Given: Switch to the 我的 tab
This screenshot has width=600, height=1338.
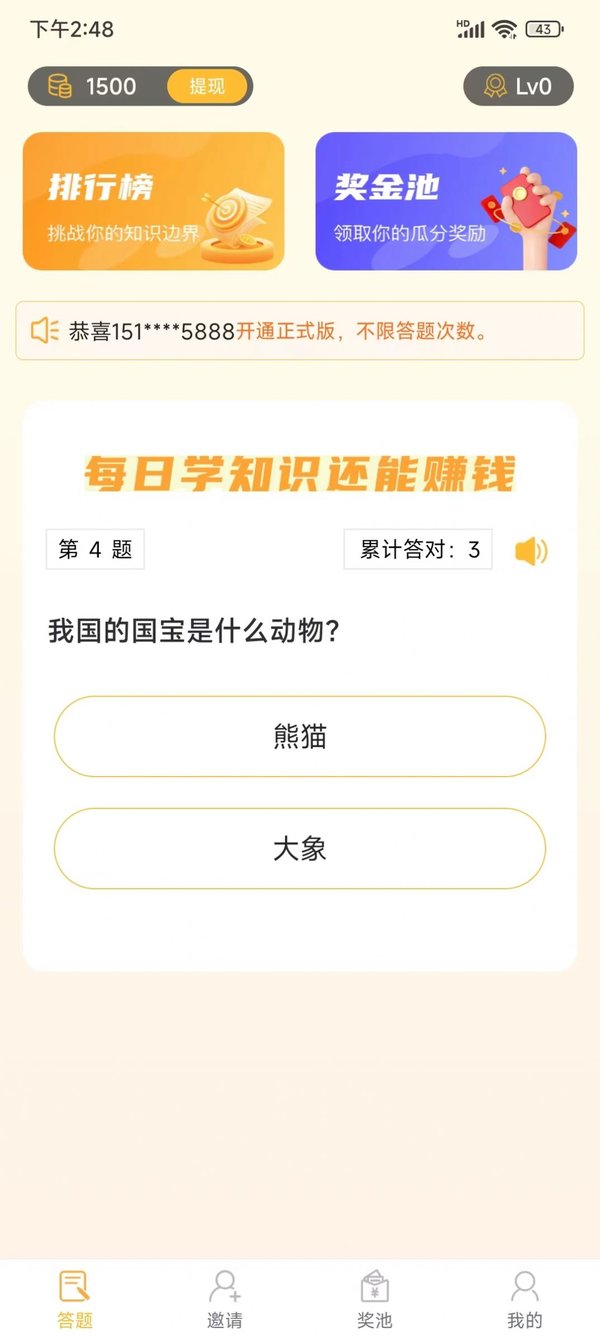Looking at the screenshot, I should (524, 1298).
